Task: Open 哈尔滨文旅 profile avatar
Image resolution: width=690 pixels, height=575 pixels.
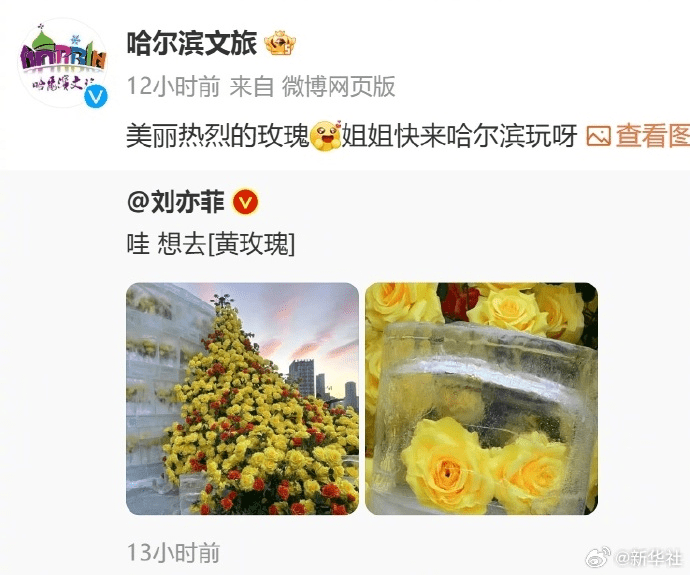Action: coord(63,62)
